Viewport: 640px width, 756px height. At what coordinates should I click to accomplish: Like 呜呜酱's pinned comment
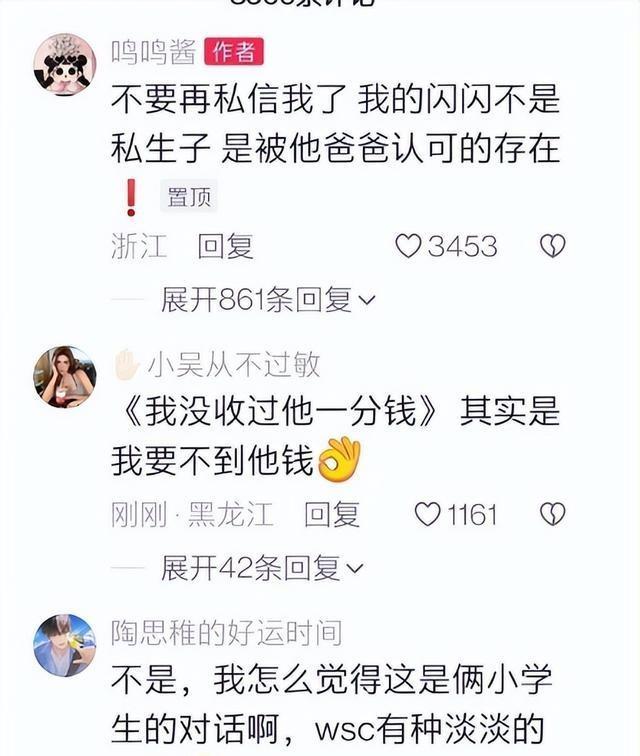(x=408, y=246)
